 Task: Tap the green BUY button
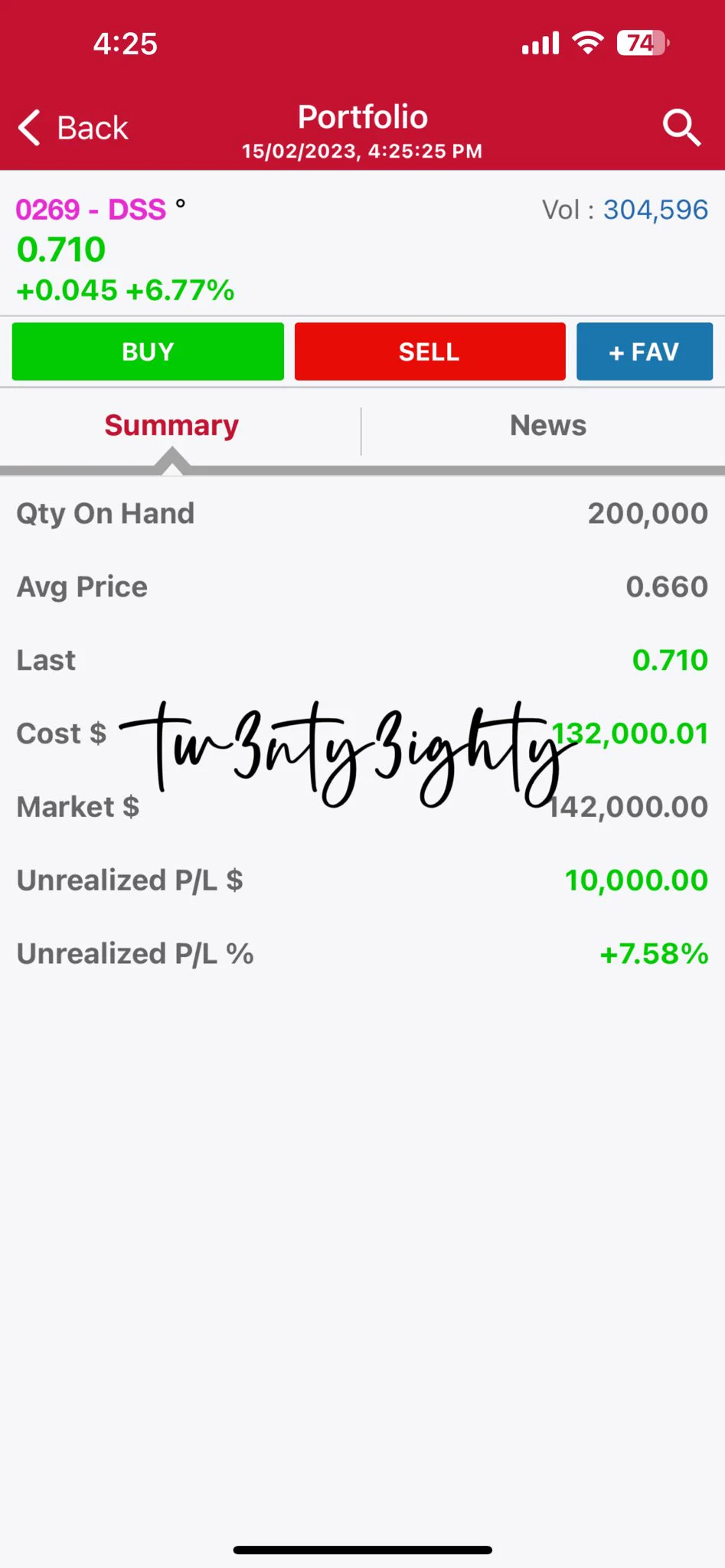148,351
